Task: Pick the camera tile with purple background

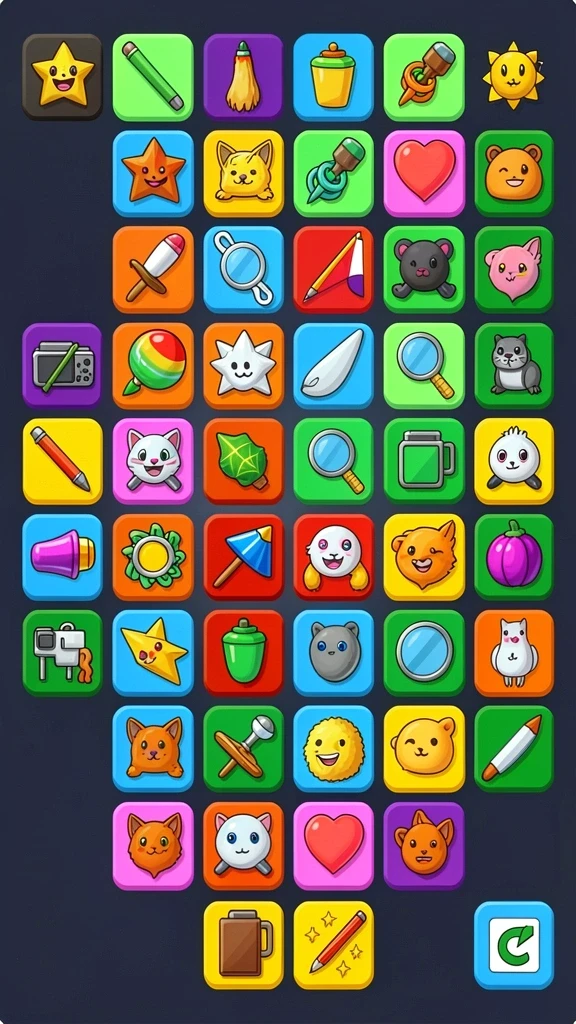Action: [63, 365]
